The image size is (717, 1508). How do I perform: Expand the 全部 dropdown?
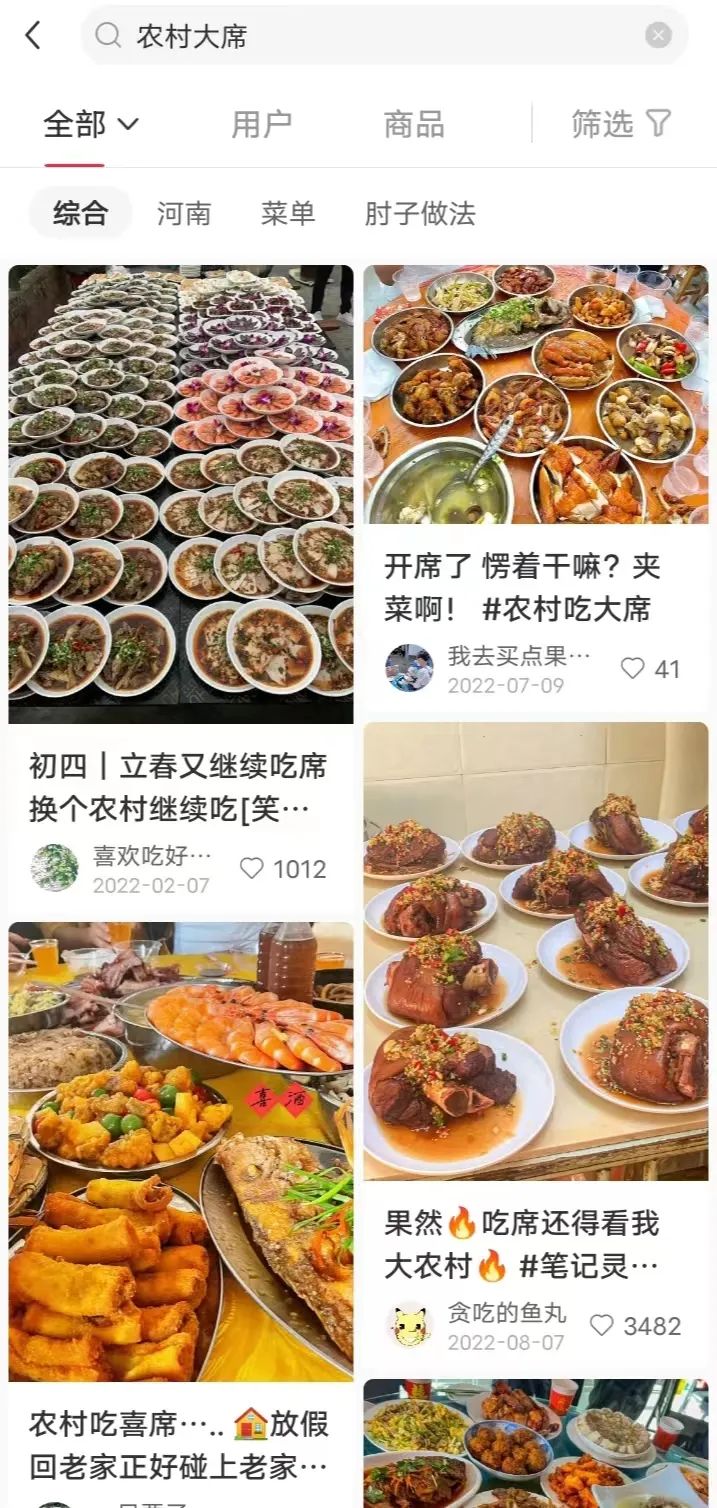tap(91, 124)
